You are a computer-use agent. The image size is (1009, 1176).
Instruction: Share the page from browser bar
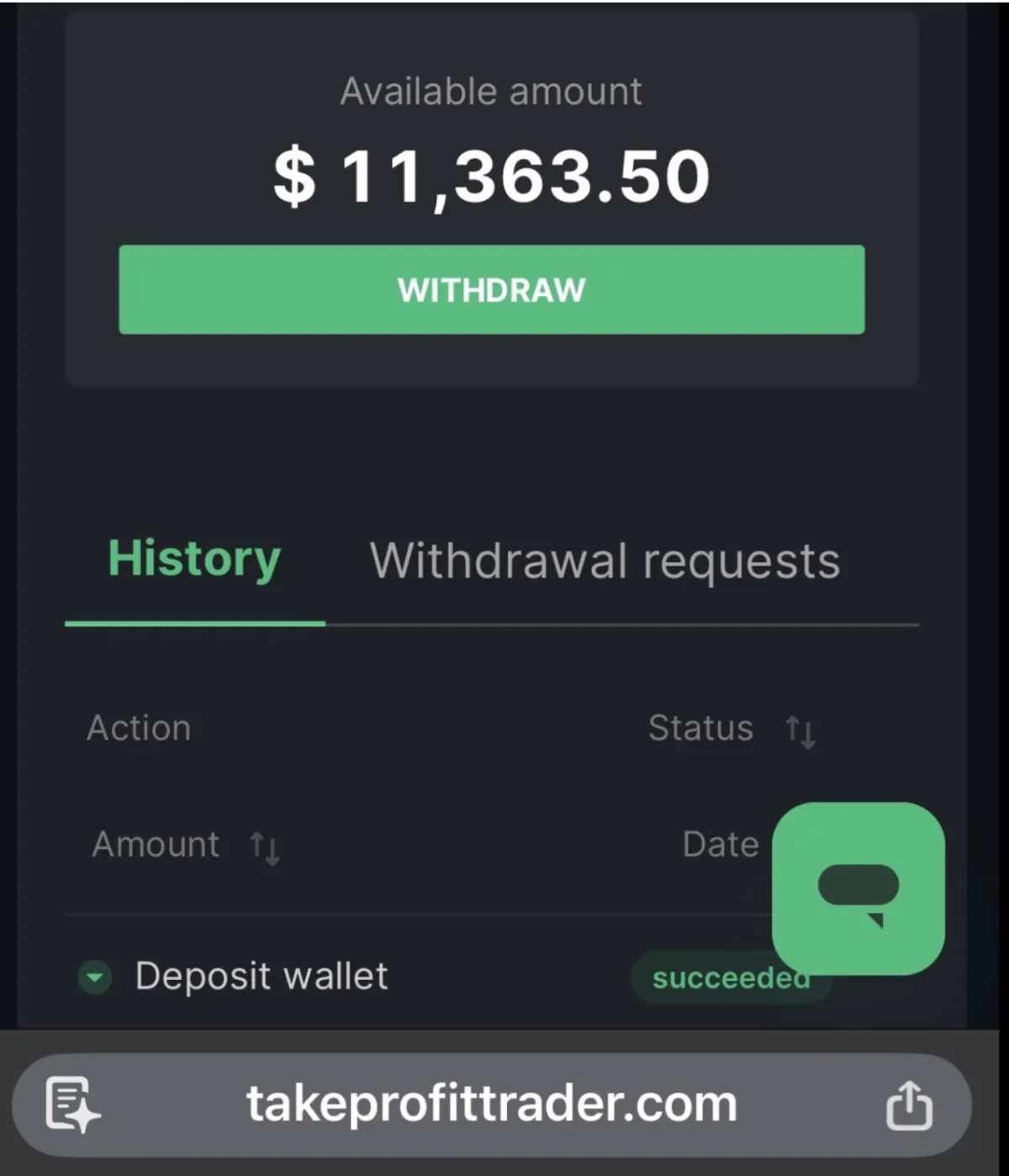pyautogui.click(x=909, y=1105)
